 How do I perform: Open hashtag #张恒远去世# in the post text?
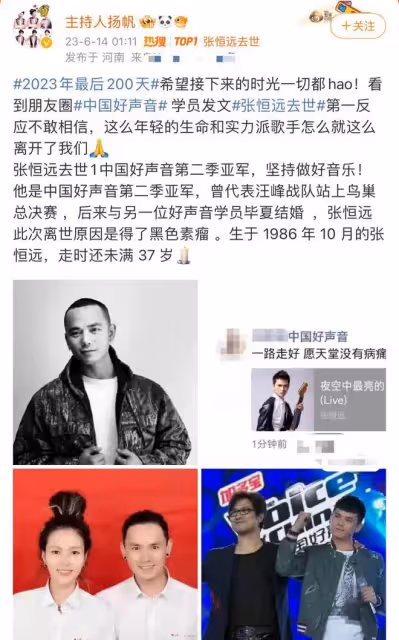[278, 106]
